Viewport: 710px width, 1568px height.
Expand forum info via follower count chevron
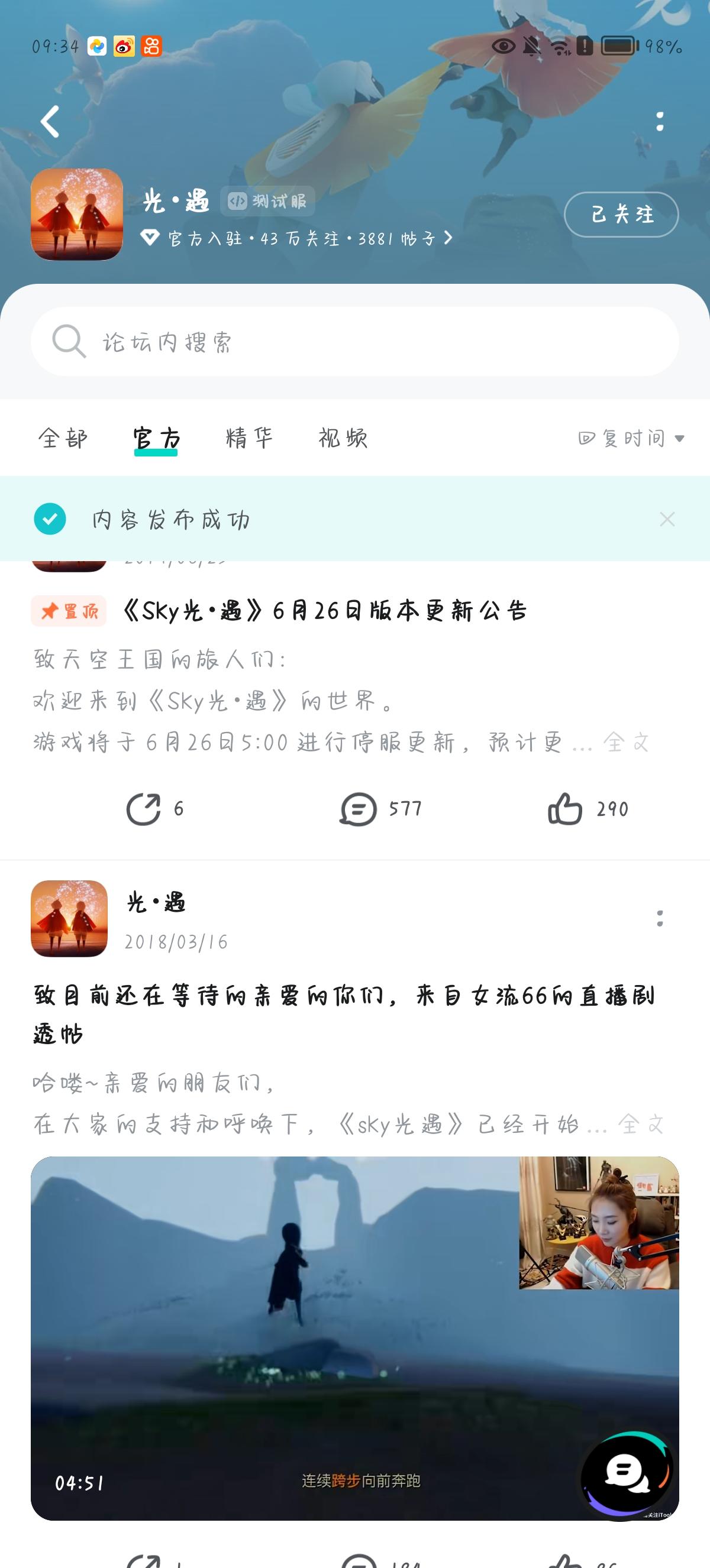[x=446, y=239]
